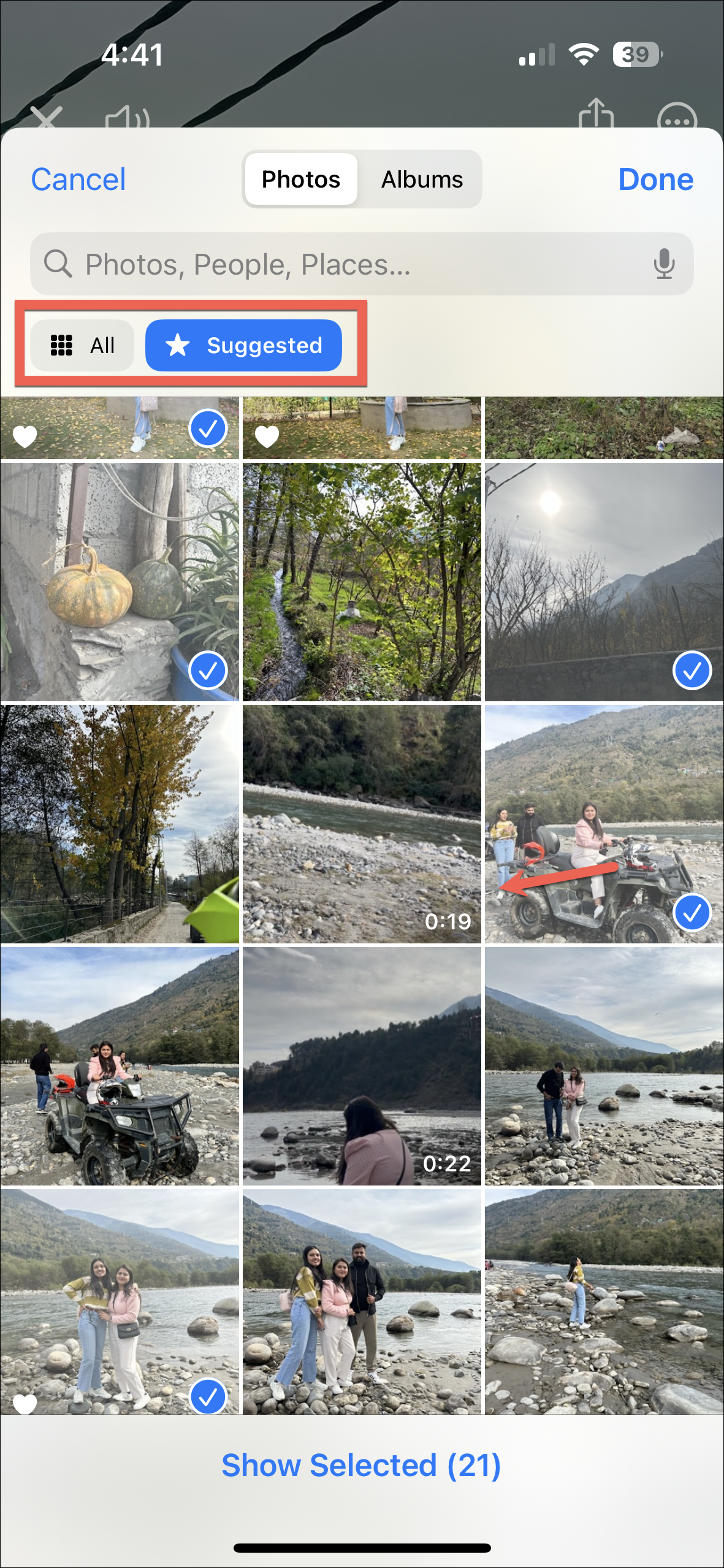
Task: Select the Suggested filter chip
Action: click(243, 345)
